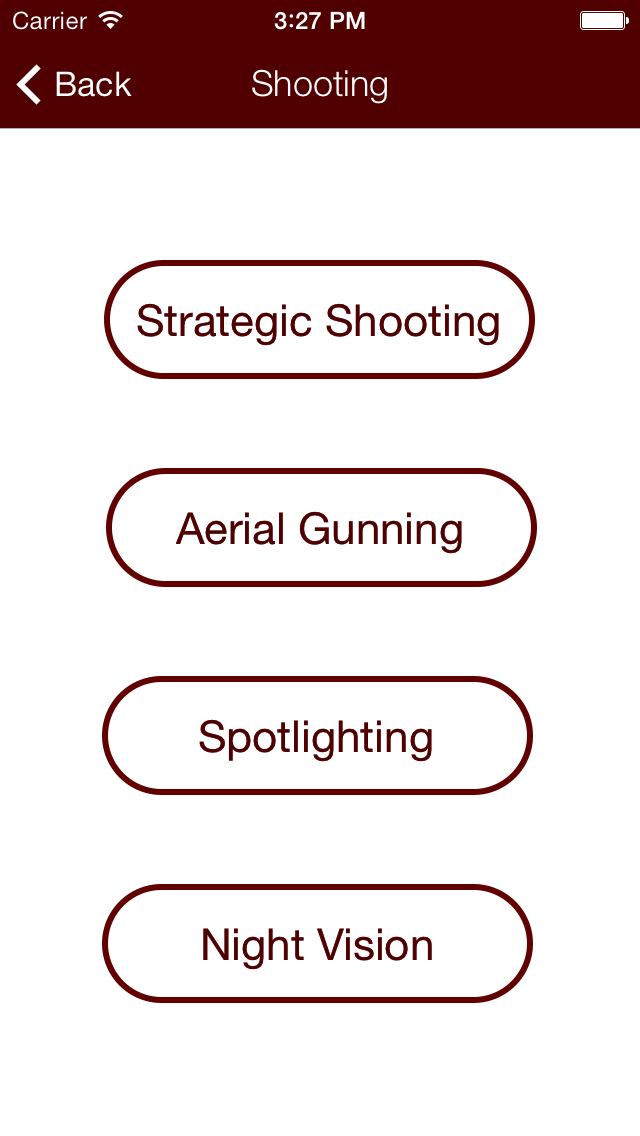Open the Strategic Shooting section
640x1136 pixels.
tap(319, 320)
